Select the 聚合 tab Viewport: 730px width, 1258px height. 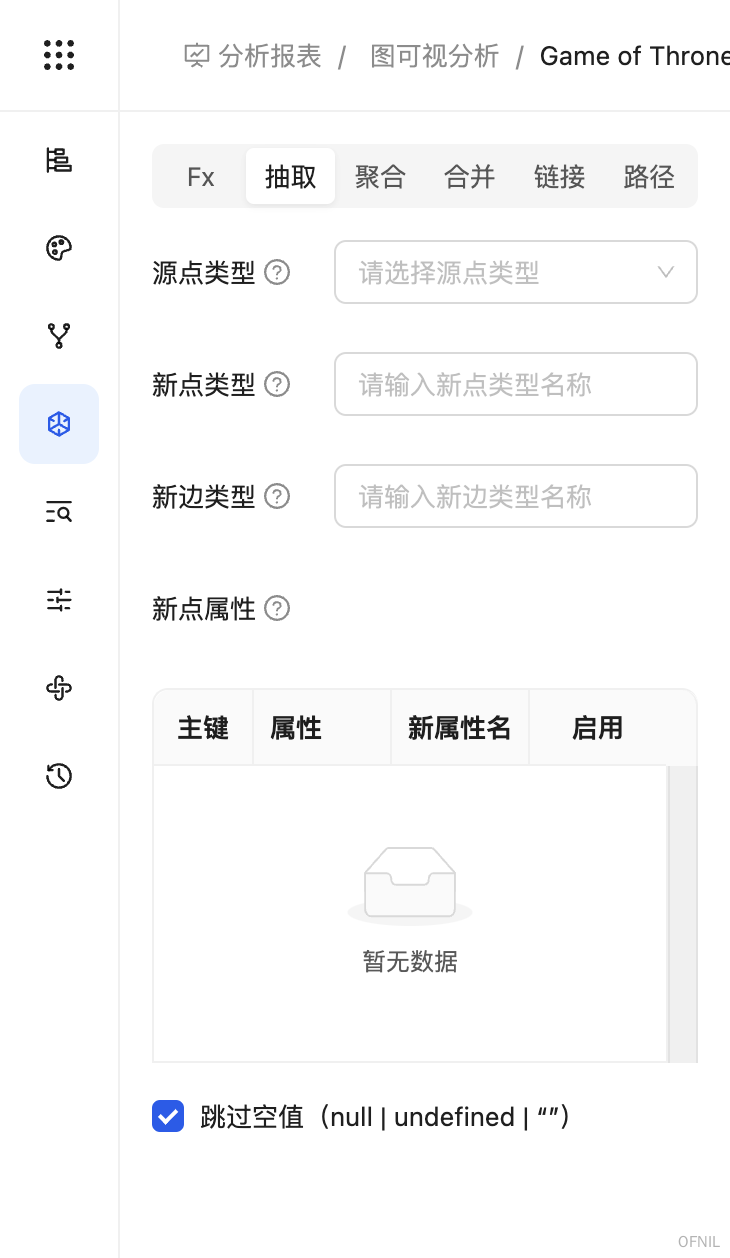point(380,177)
